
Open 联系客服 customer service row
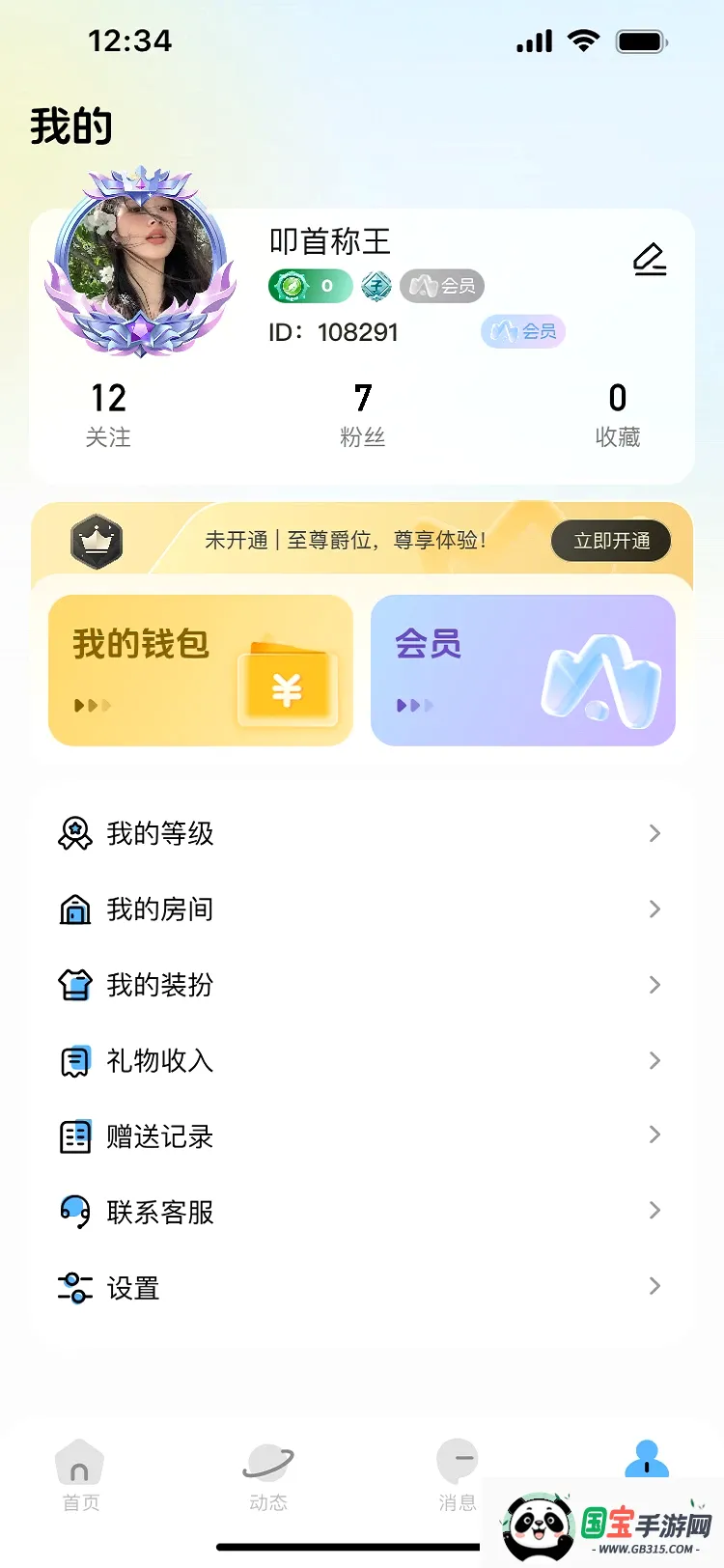tap(362, 1212)
